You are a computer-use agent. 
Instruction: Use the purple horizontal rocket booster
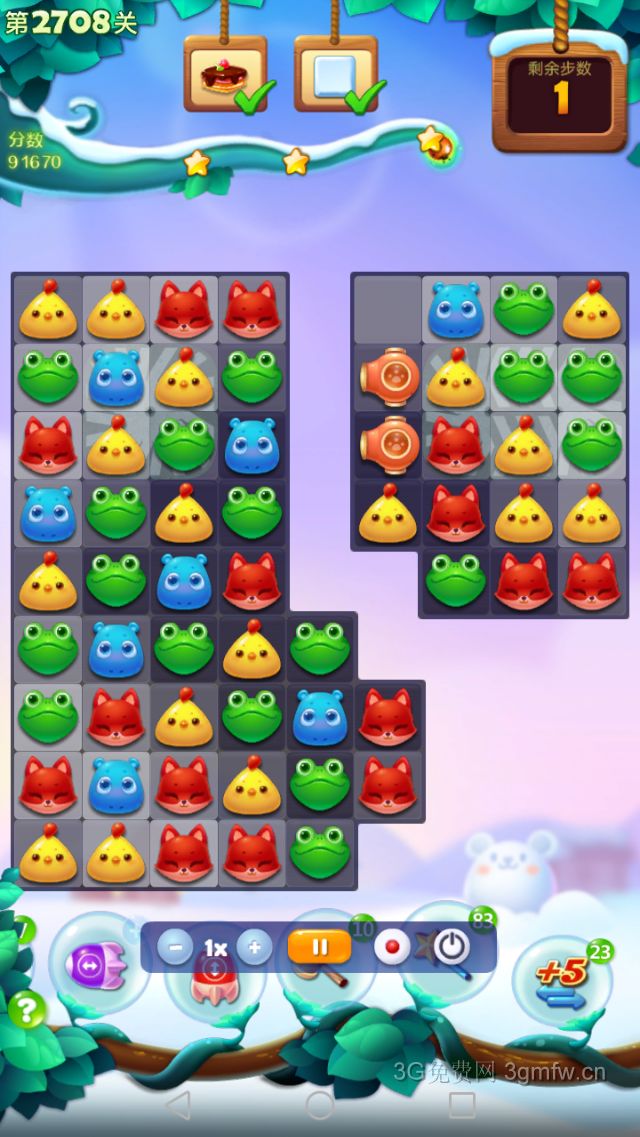(x=95, y=966)
